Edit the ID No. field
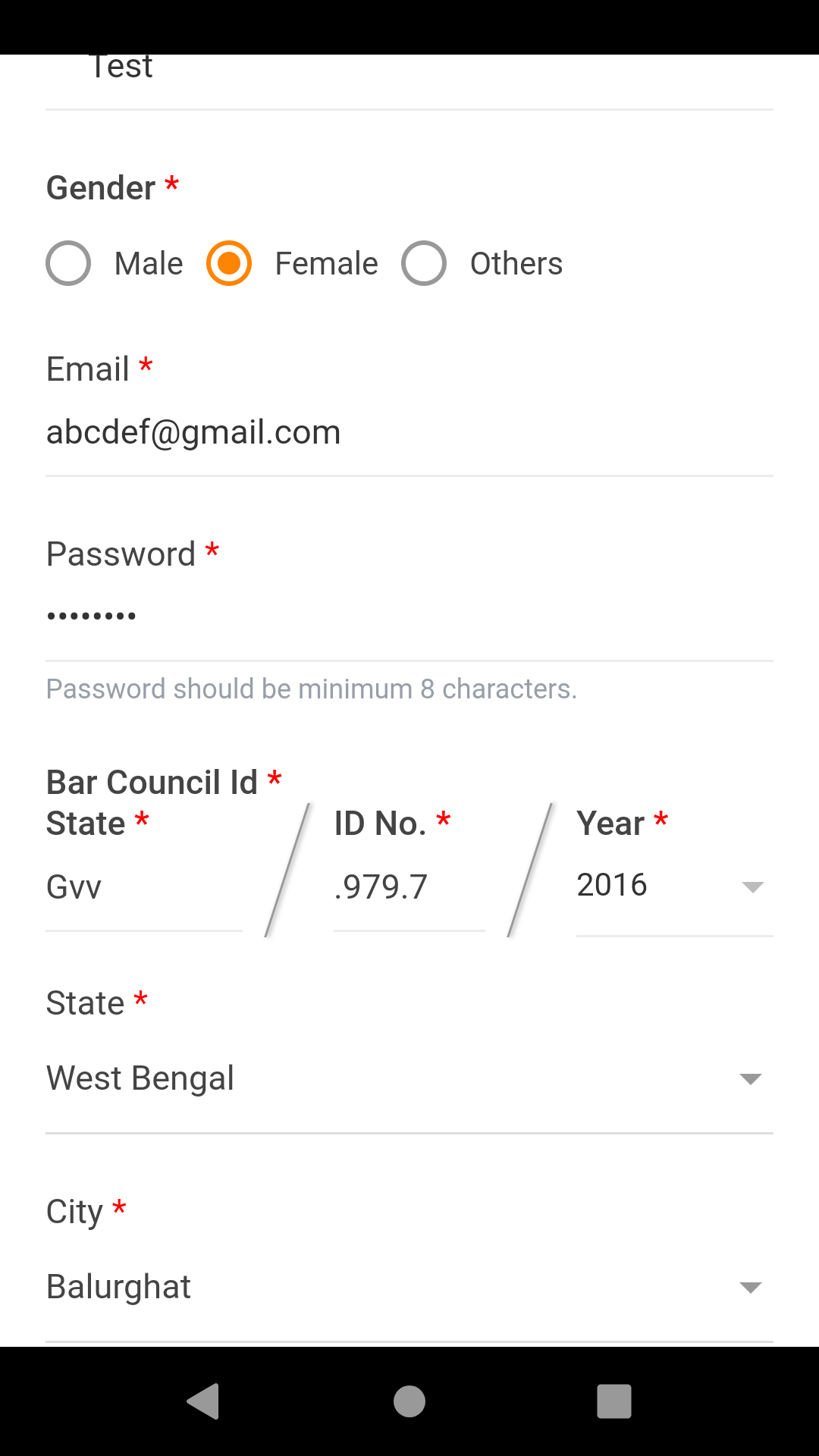819x1456 pixels. tap(409, 886)
